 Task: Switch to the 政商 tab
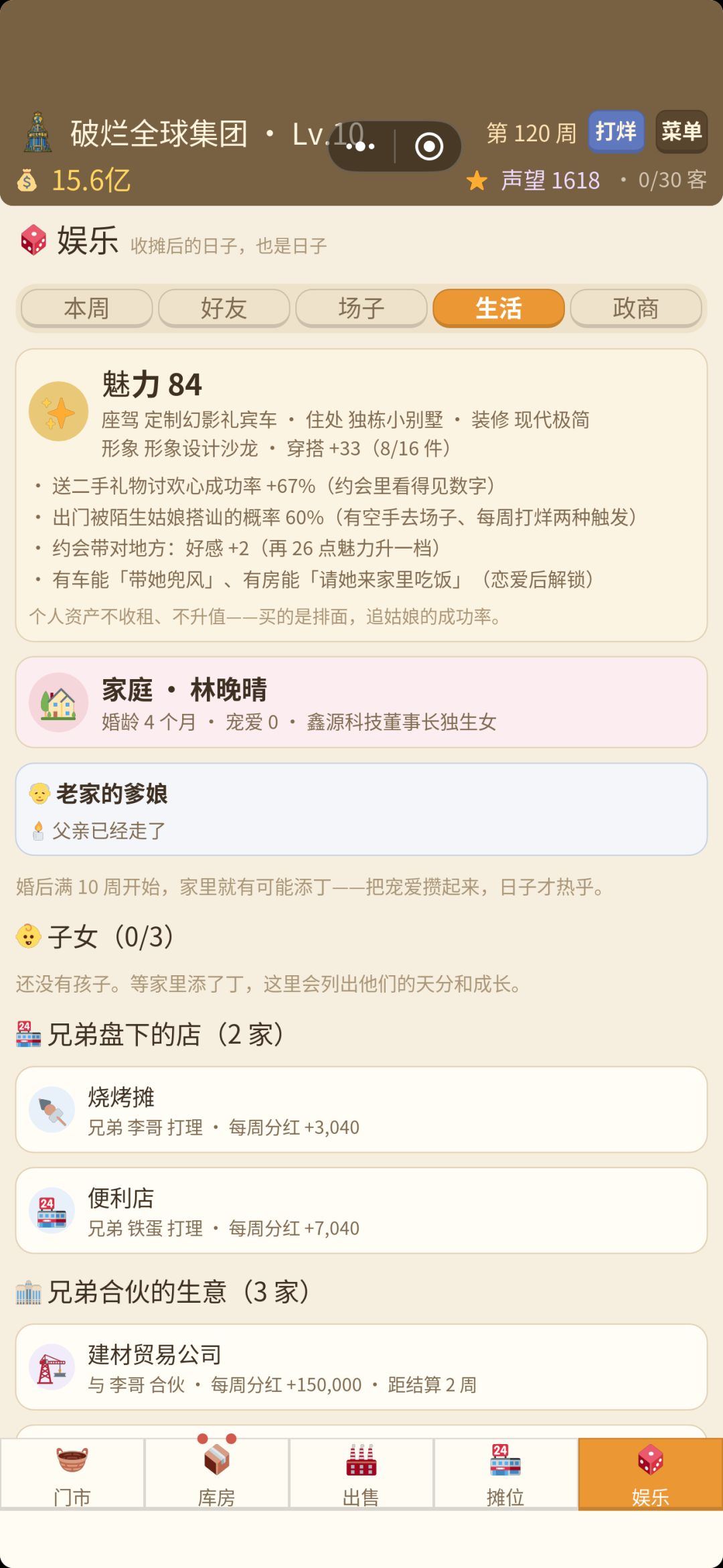pos(636,308)
